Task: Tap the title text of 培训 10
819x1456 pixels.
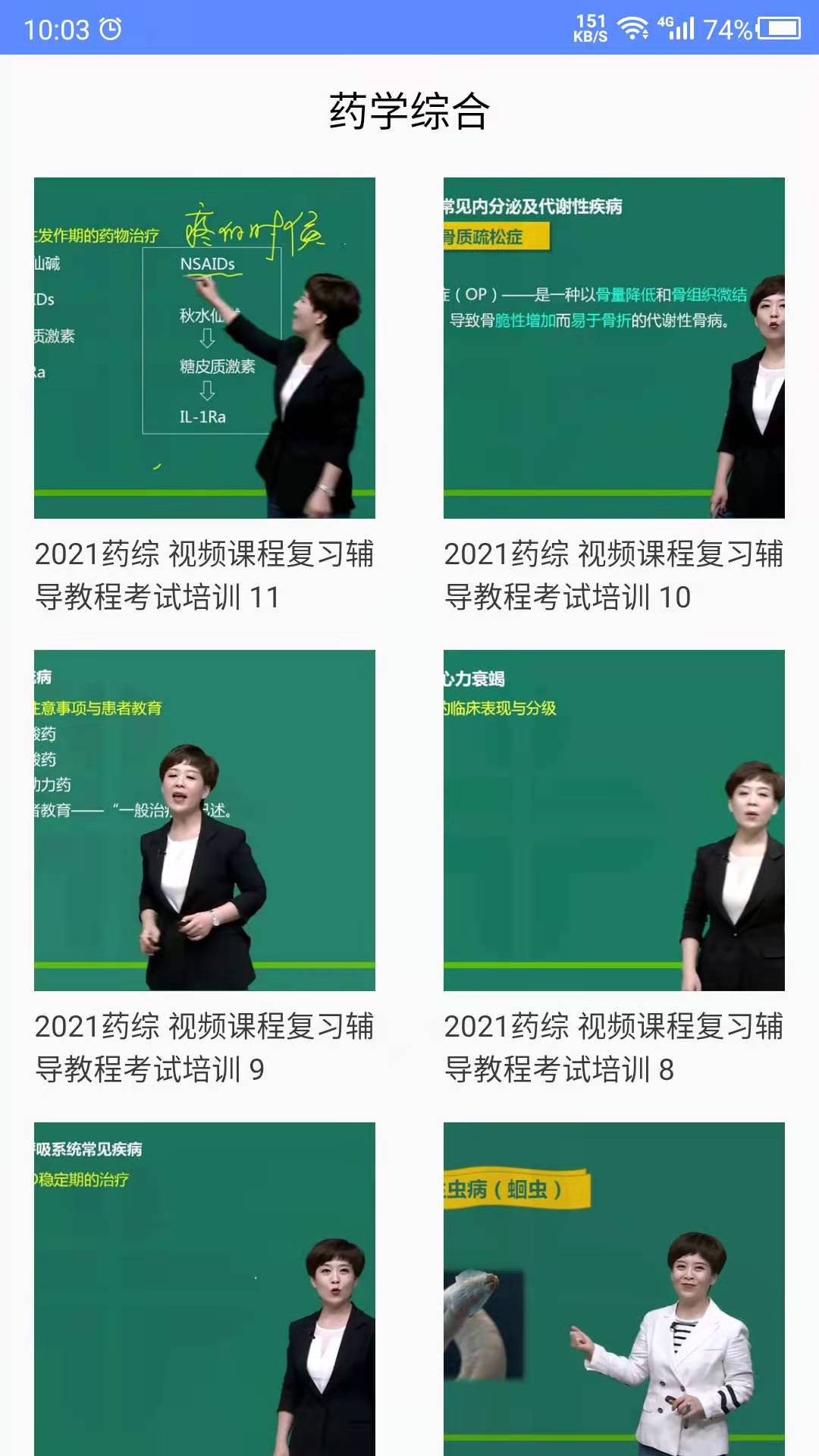Action: tap(613, 575)
